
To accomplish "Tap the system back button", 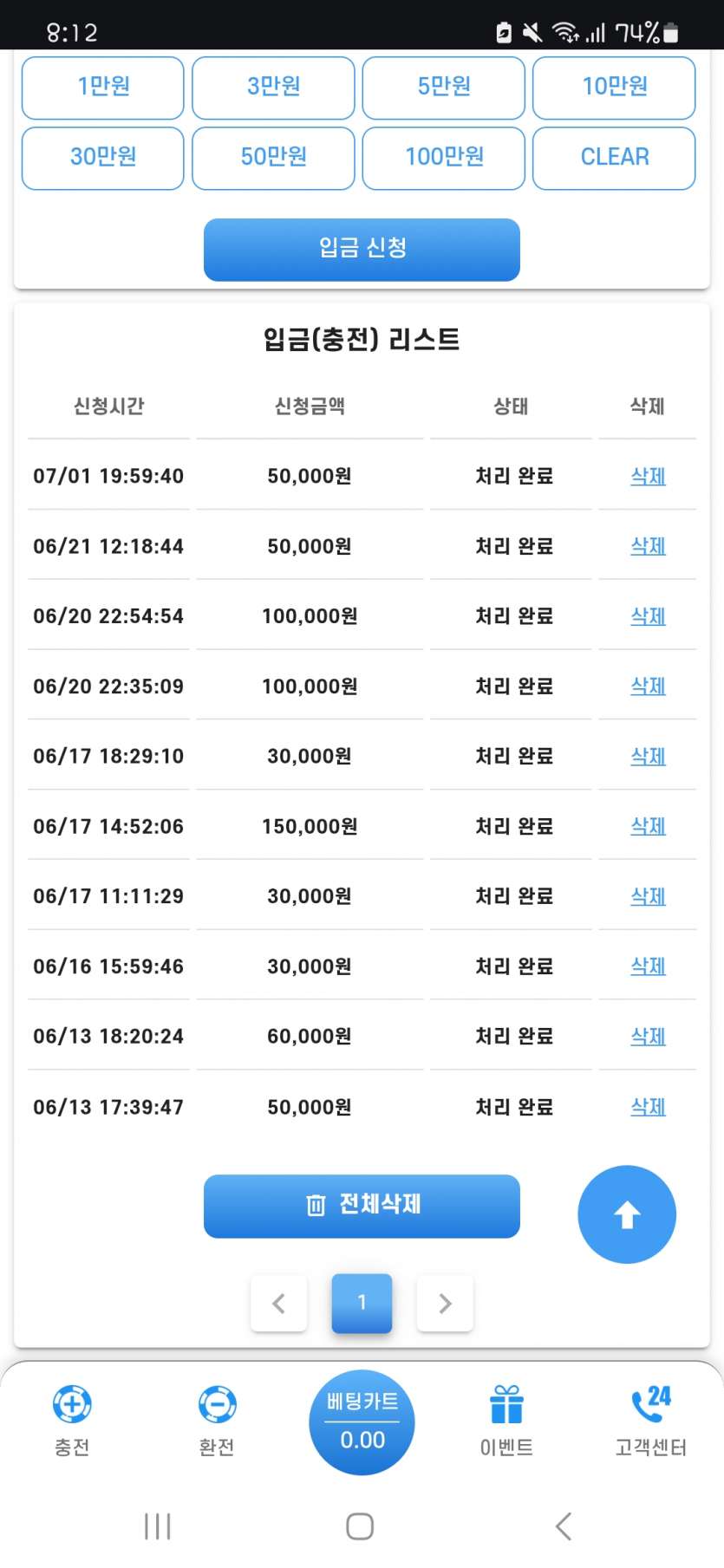I will pyautogui.click(x=564, y=1526).
